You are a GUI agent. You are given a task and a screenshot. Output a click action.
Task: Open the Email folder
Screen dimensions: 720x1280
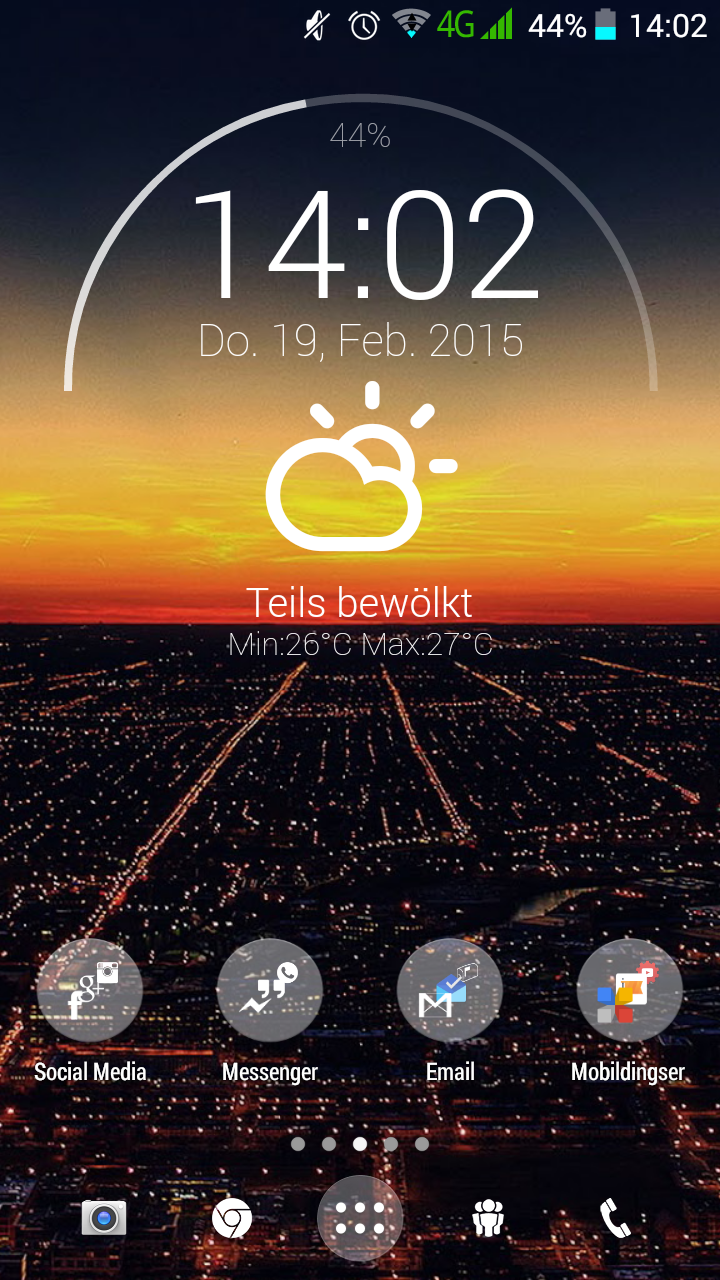450,992
